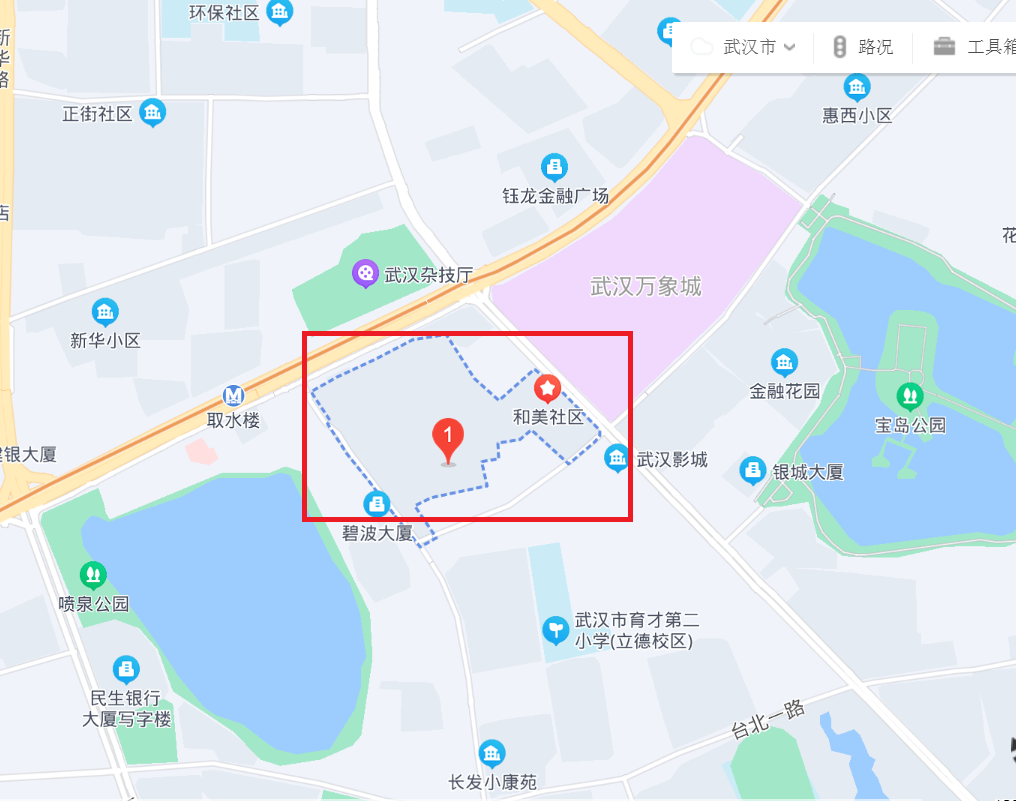Open the 金融花园 residential marker
Image resolution: width=1016 pixels, height=801 pixels.
pyautogui.click(x=785, y=362)
